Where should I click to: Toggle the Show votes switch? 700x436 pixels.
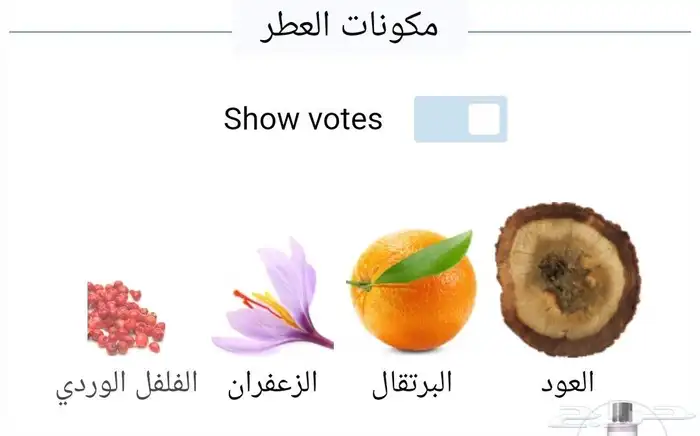point(461,119)
